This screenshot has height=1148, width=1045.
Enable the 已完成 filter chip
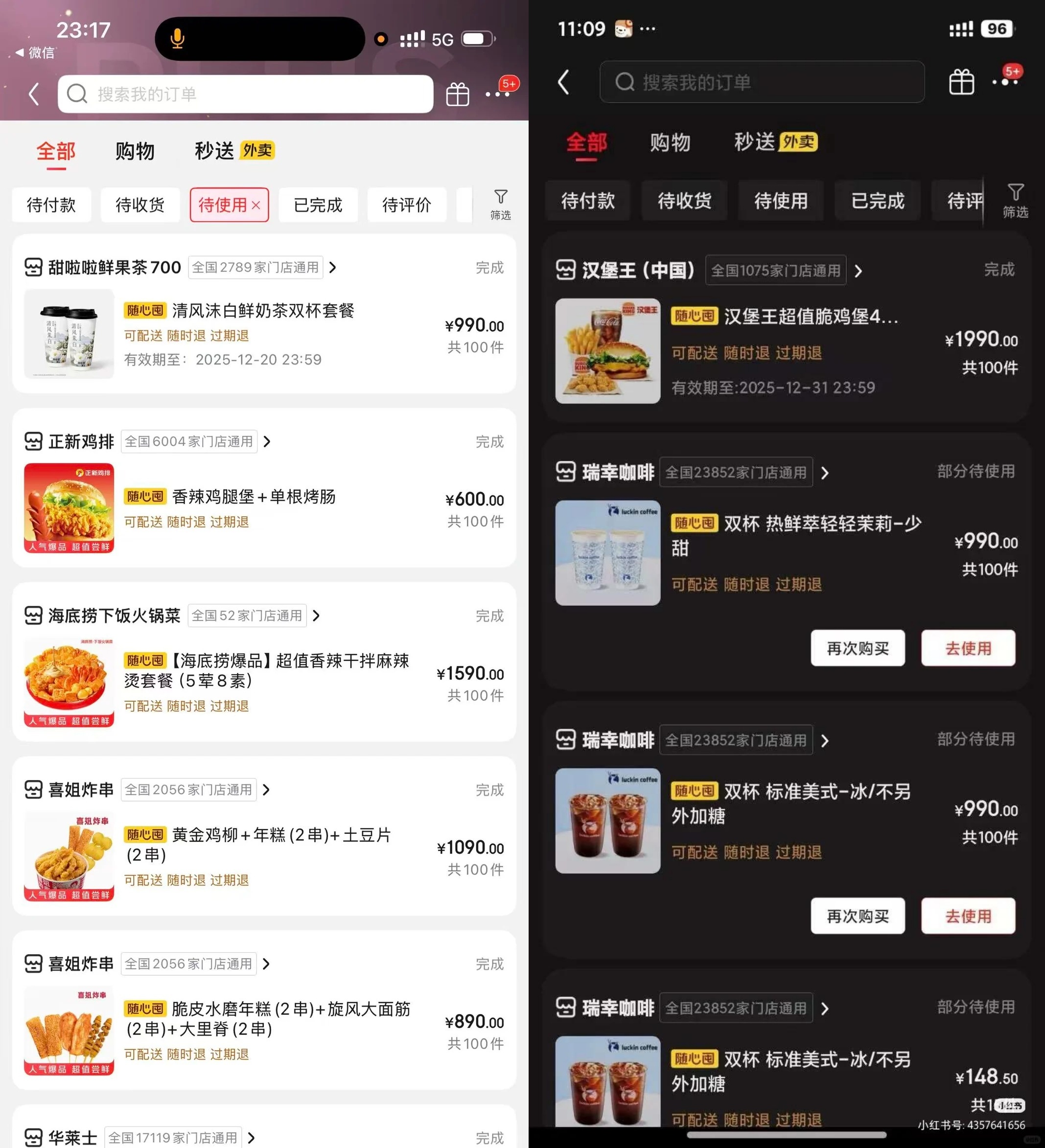pyautogui.click(x=318, y=205)
